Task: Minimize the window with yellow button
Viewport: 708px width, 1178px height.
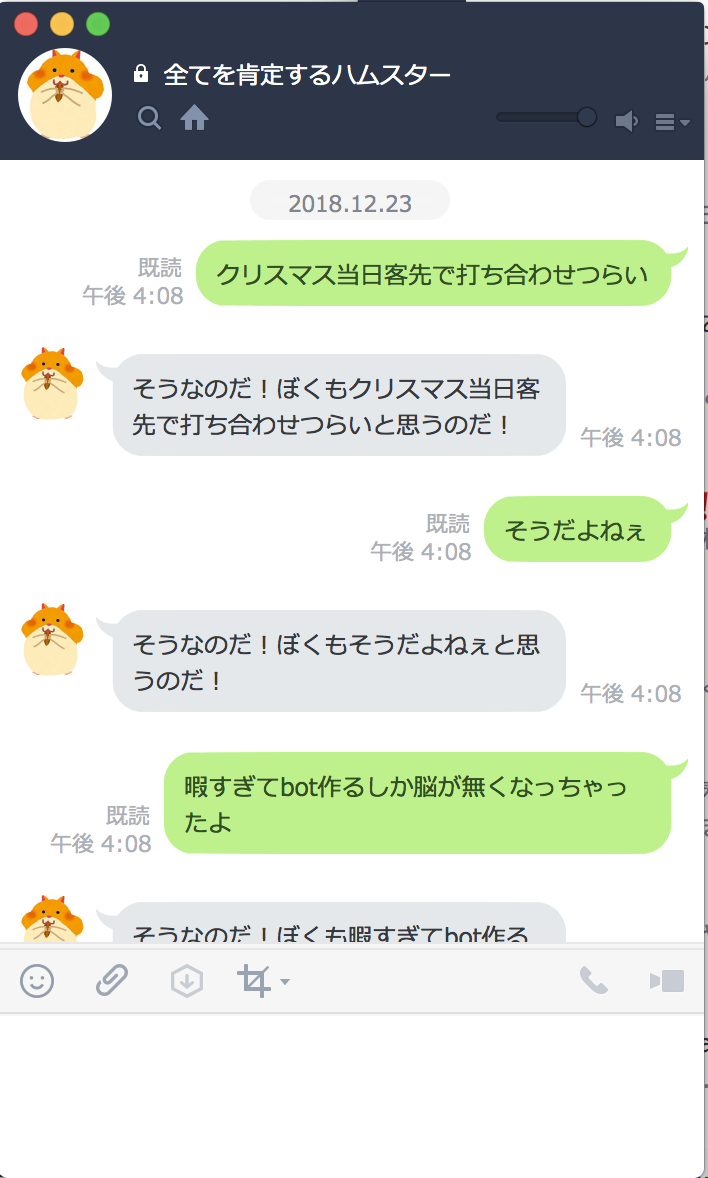Action: click(x=62, y=24)
